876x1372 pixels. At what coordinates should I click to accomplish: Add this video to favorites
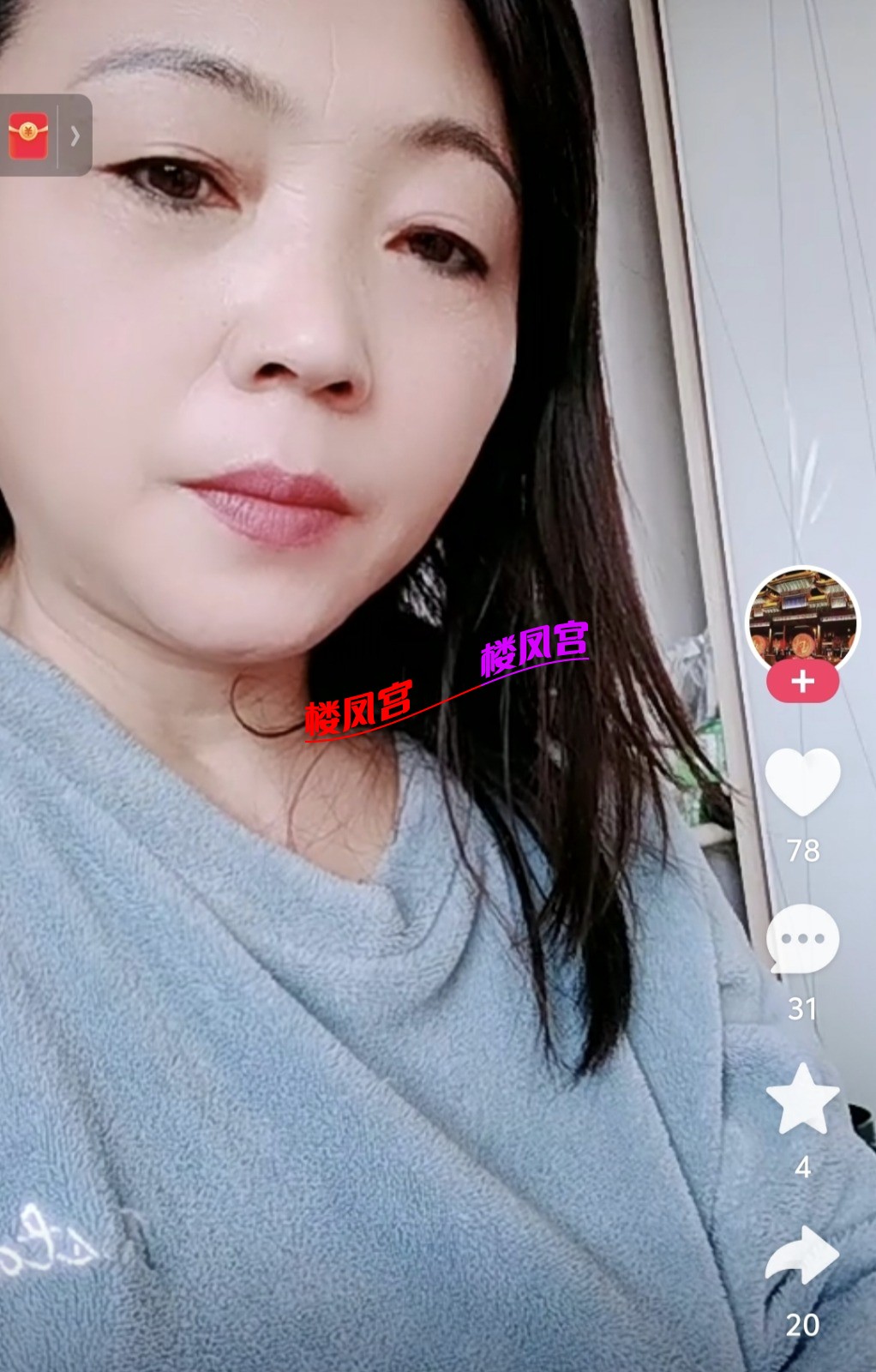pyautogui.click(x=802, y=1099)
